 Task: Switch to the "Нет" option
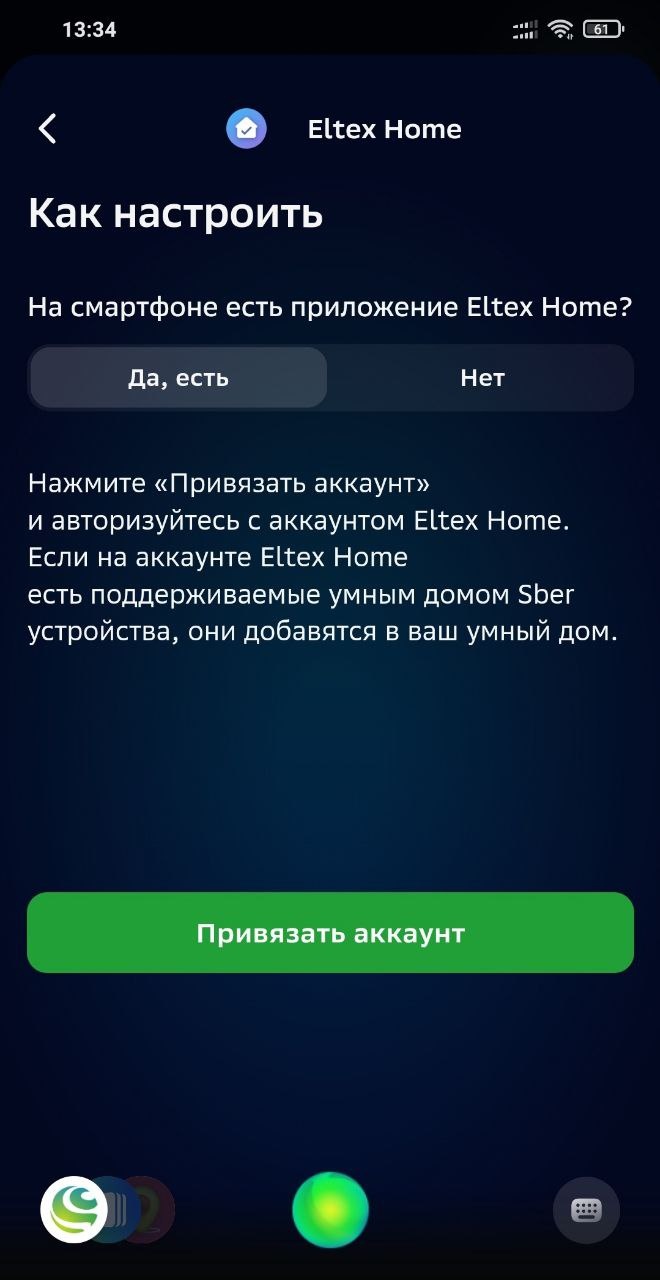(x=482, y=378)
